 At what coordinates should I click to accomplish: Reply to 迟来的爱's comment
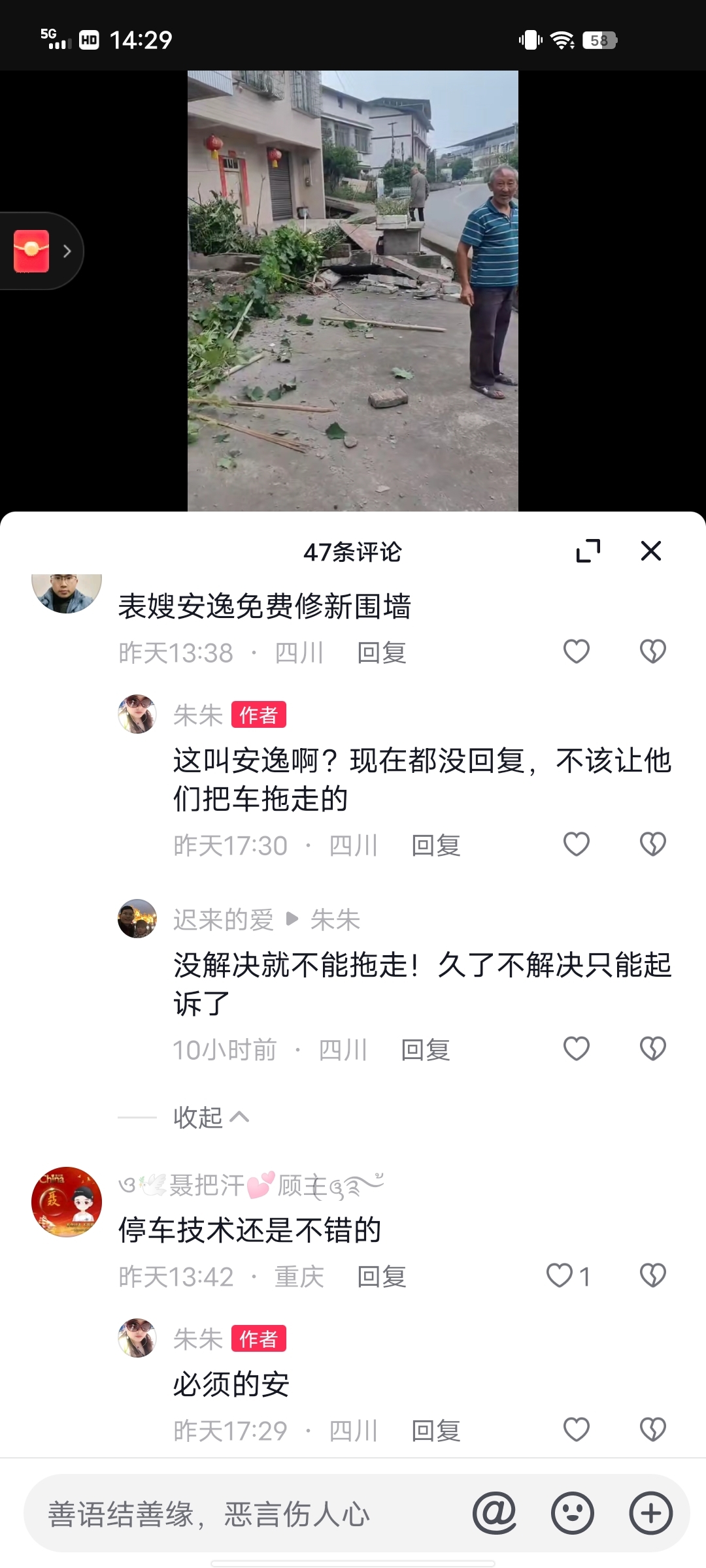coord(425,1050)
